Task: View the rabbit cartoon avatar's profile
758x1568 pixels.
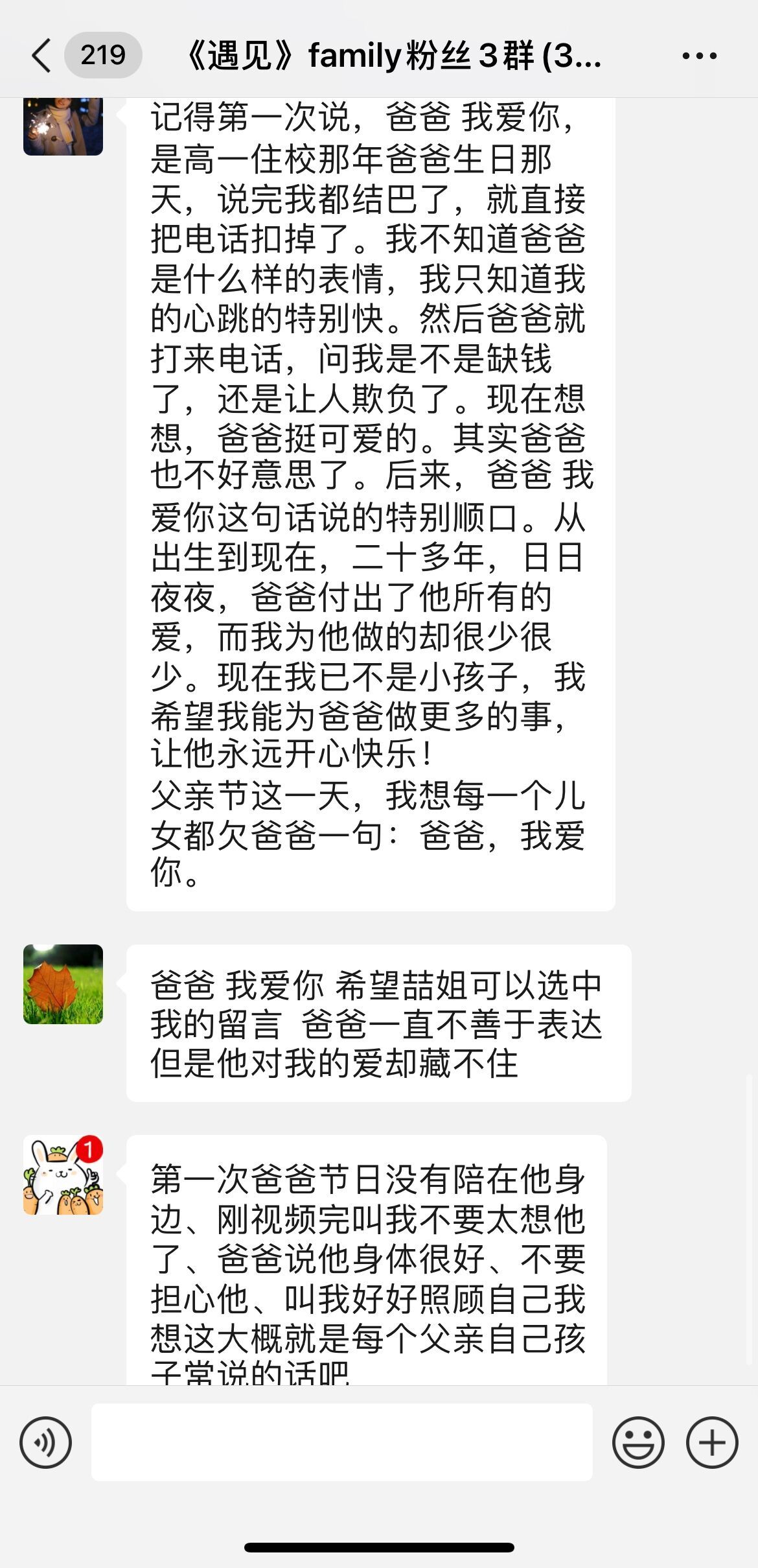Action: [x=63, y=1175]
